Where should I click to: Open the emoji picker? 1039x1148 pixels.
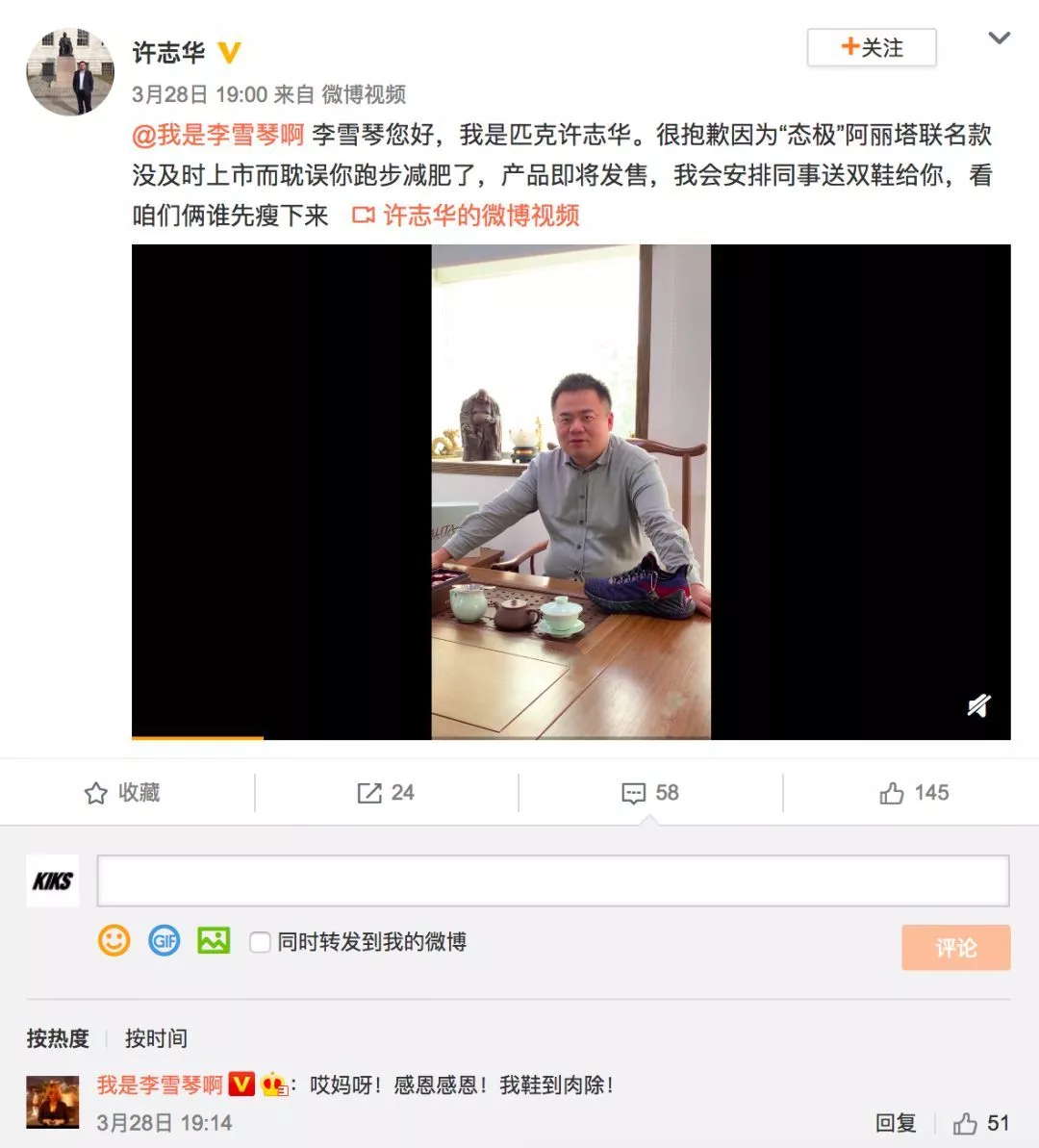pyautogui.click(x=114, y=940)
